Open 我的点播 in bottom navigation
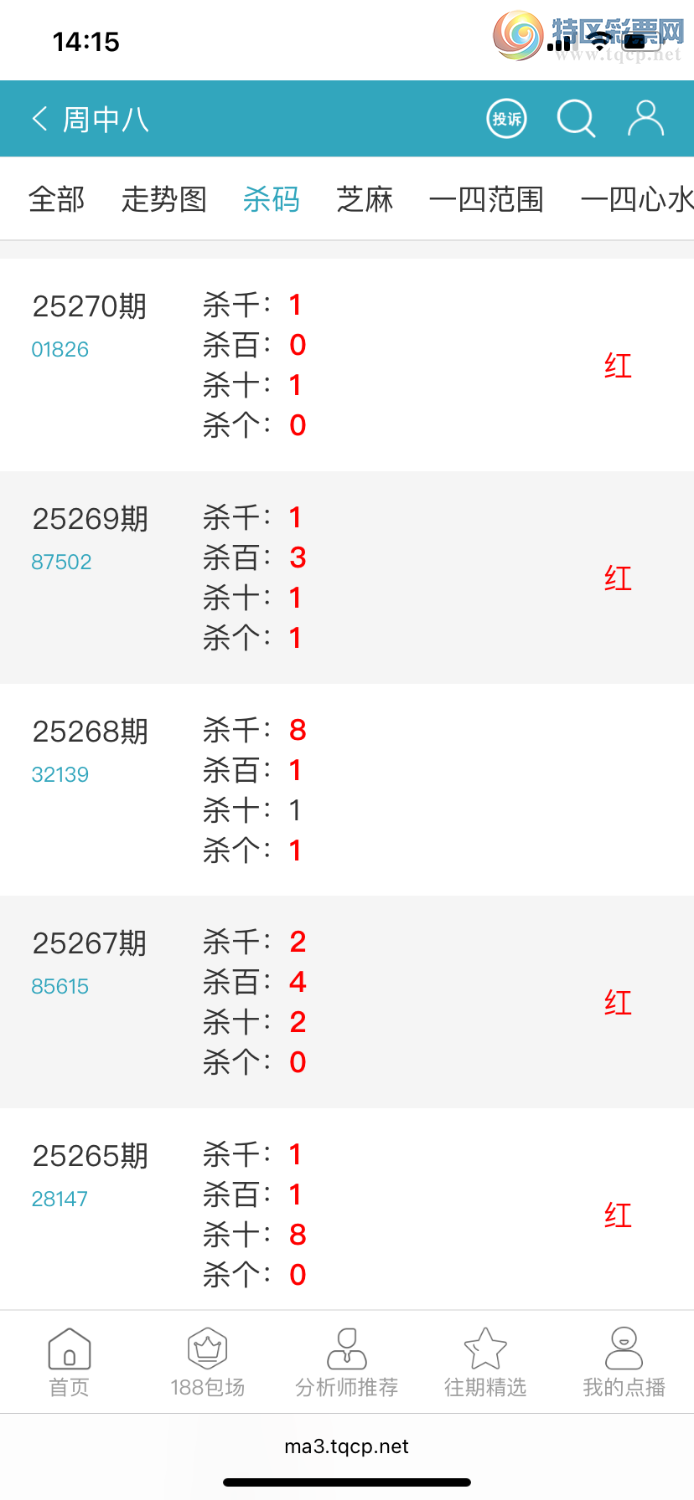The image size is (694, 1500). [x=624, y=1362]
